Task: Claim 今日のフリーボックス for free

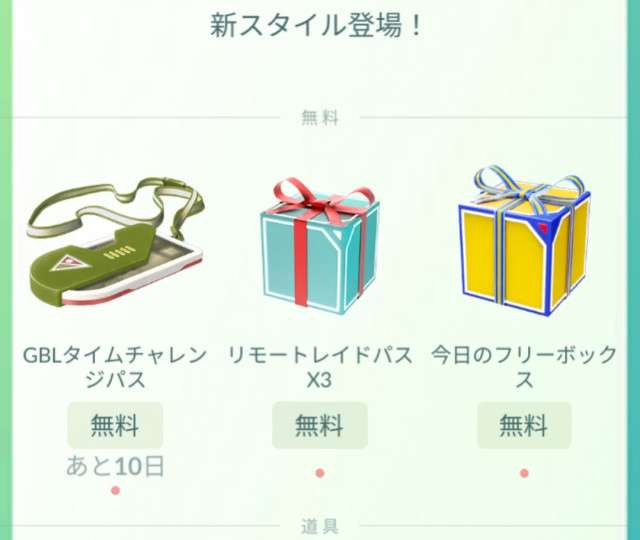Action: tap(523, 425)
